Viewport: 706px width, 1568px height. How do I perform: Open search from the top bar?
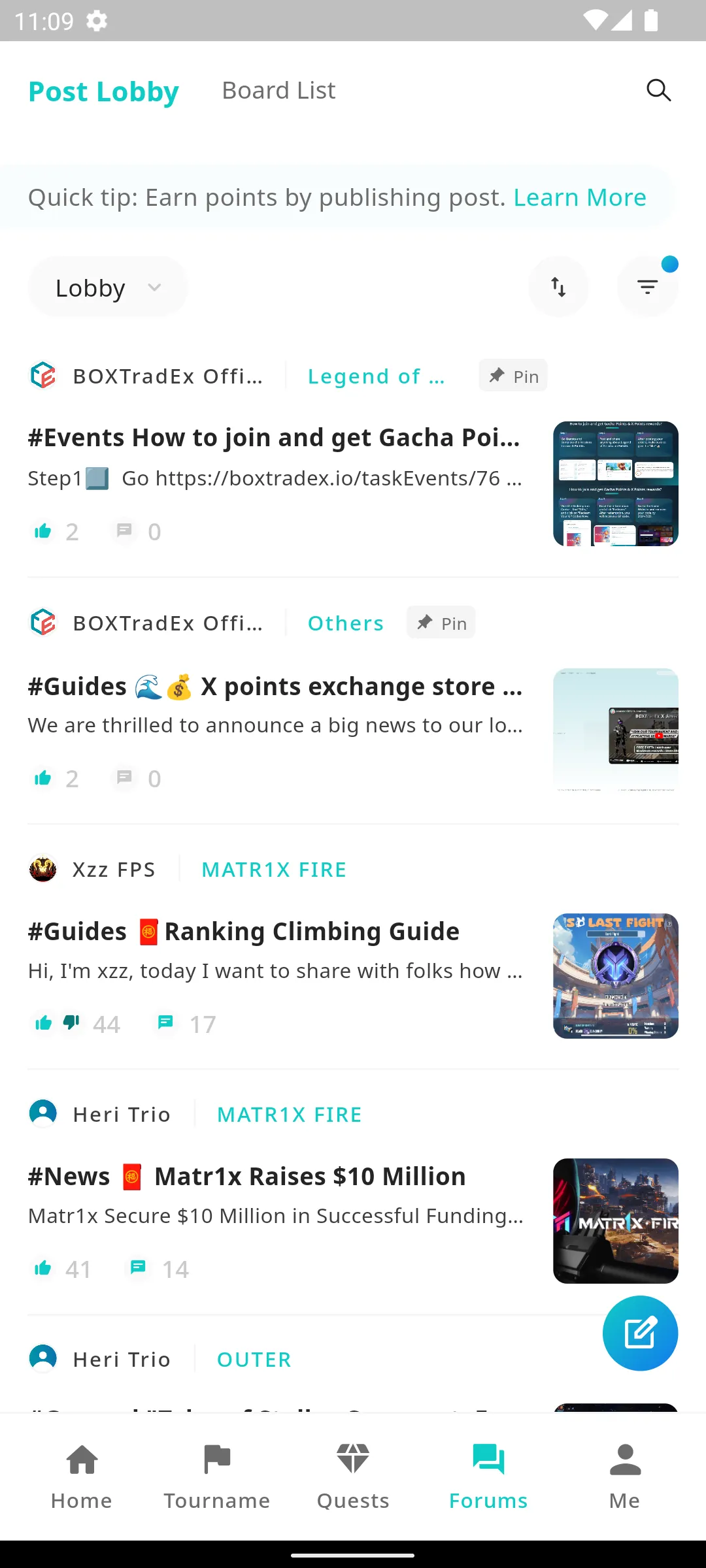pyautogui.click(x=659, y=90)
